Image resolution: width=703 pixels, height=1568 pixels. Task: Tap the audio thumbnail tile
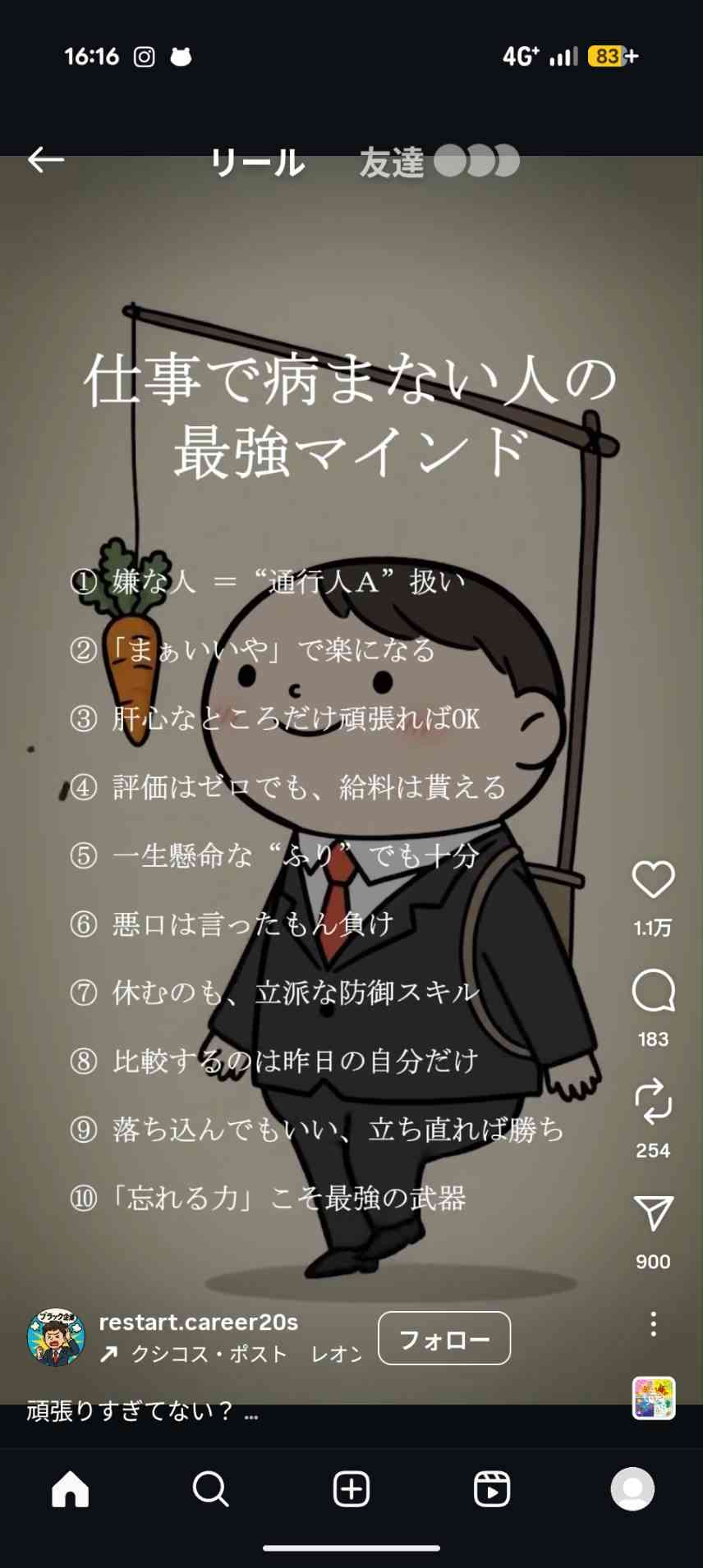click(x=653, y=1398)
